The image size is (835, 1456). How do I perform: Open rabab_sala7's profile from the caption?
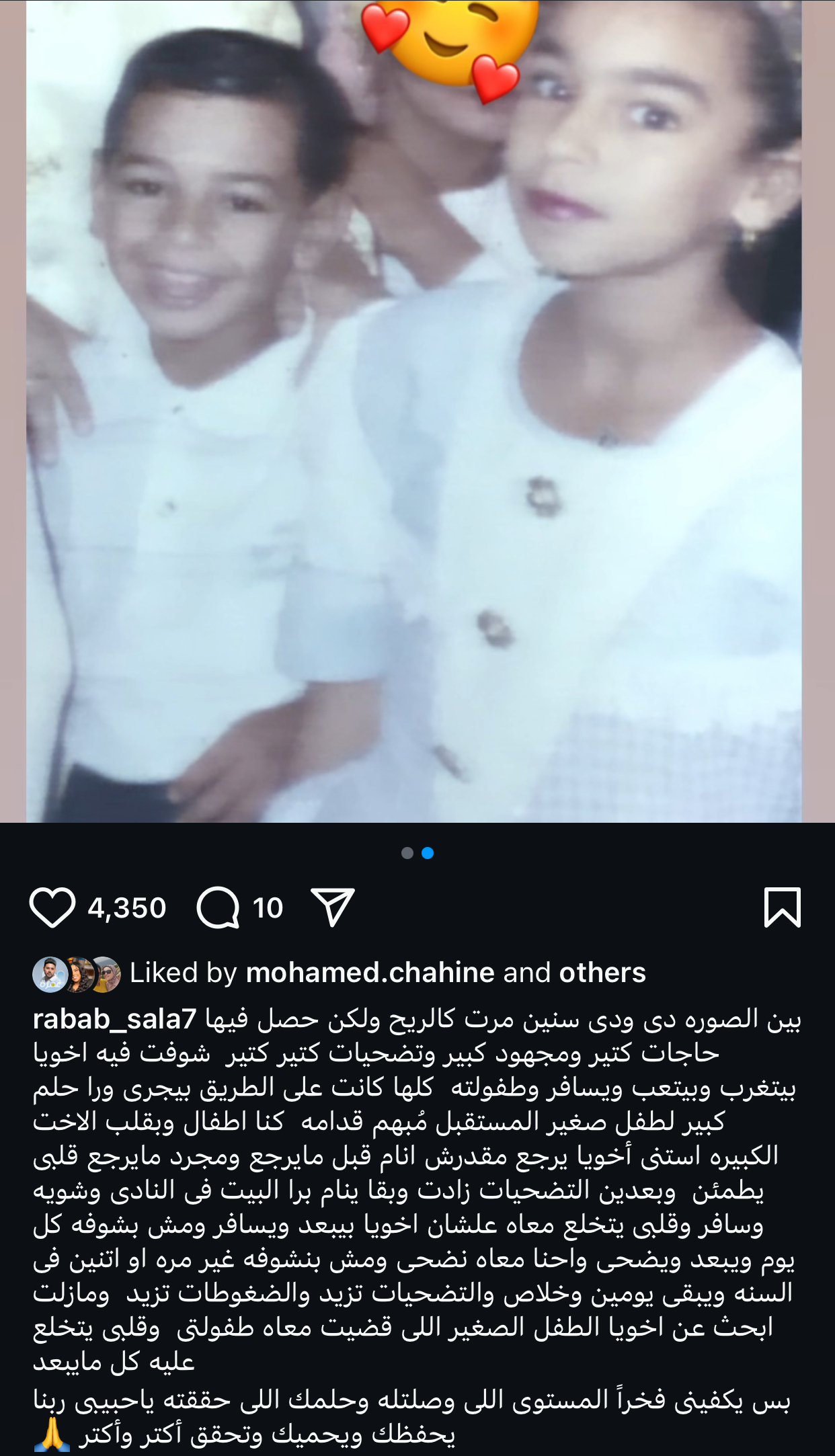(114, 1020)
